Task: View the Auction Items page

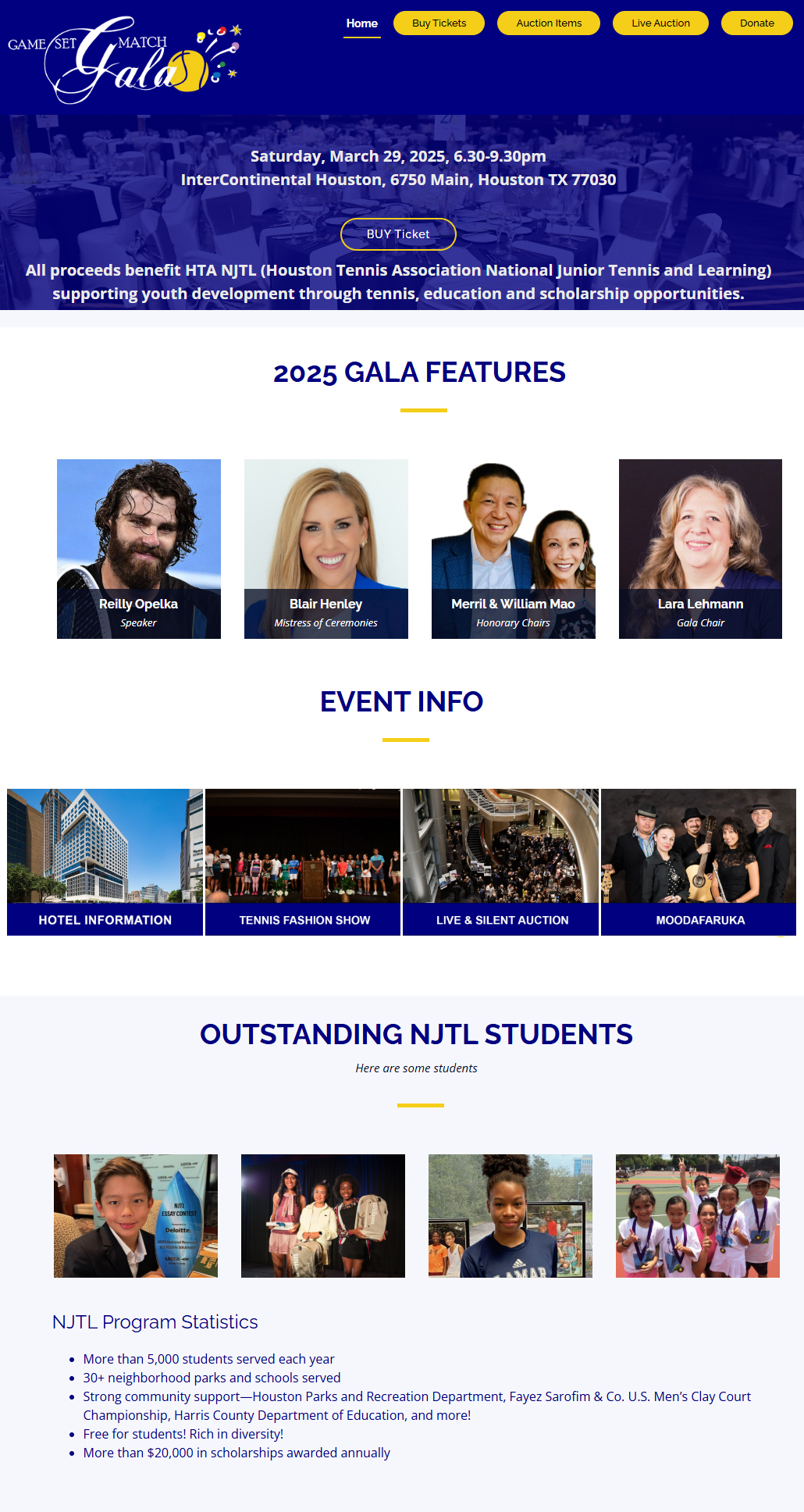Action: 549,23
